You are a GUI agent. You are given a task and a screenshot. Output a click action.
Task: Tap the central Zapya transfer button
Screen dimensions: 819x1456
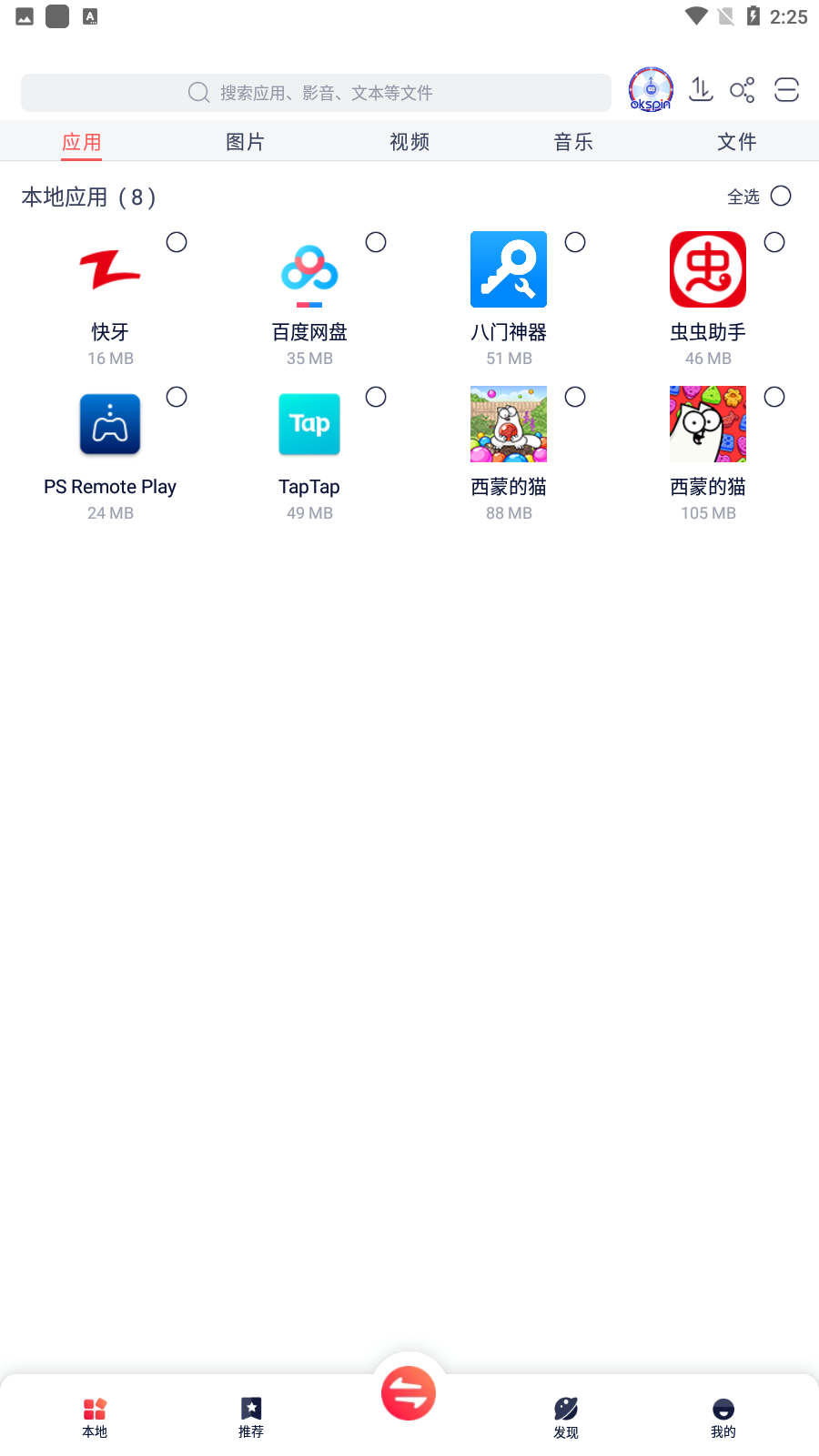[x=409, y=1392]
